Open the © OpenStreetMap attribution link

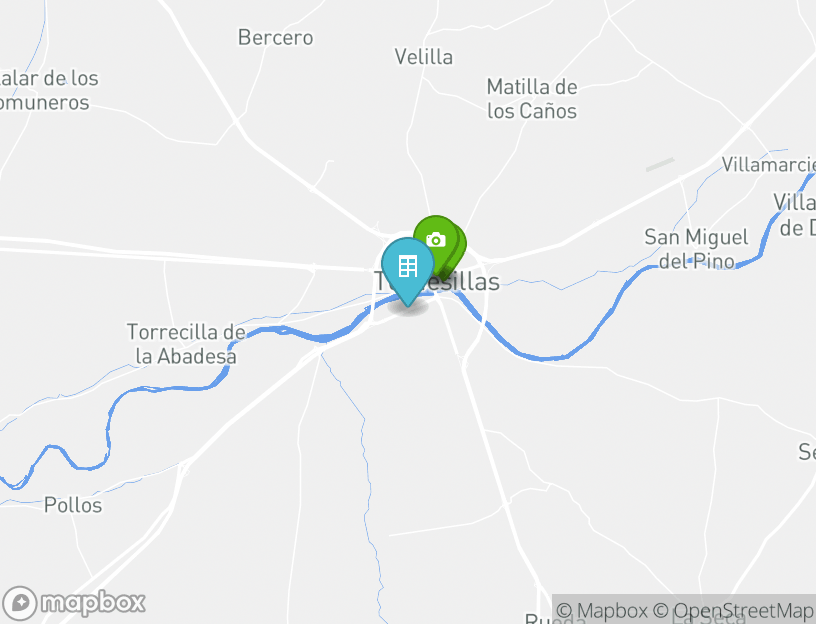[733, 610]
